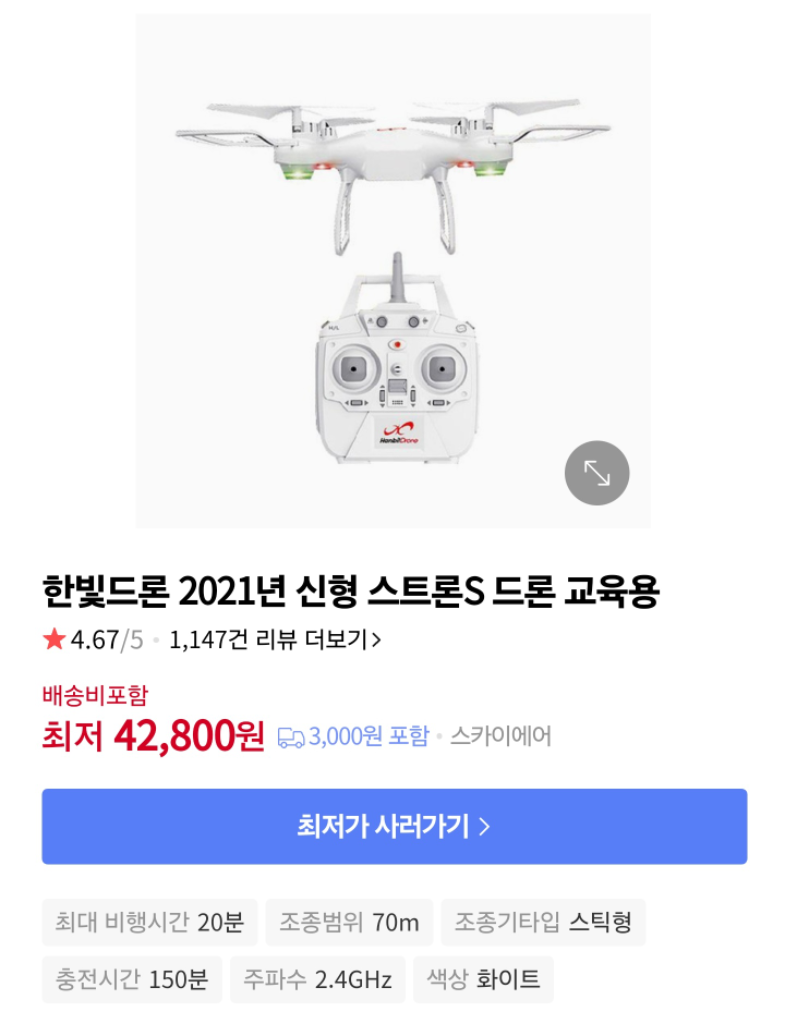Click the delivery truck icon
The height and width of the screenshot is (1024, 785).
290,734
